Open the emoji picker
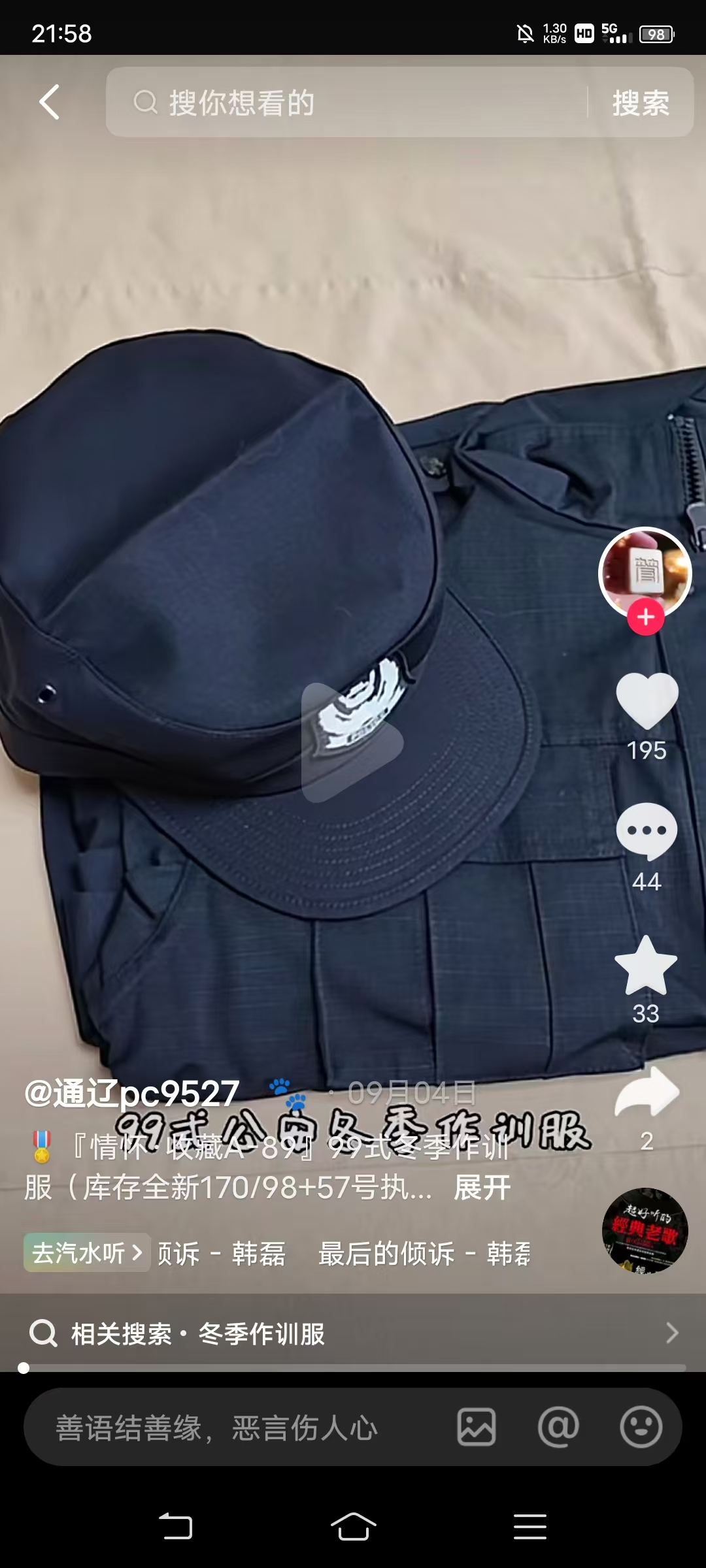 click(641, 1428)
